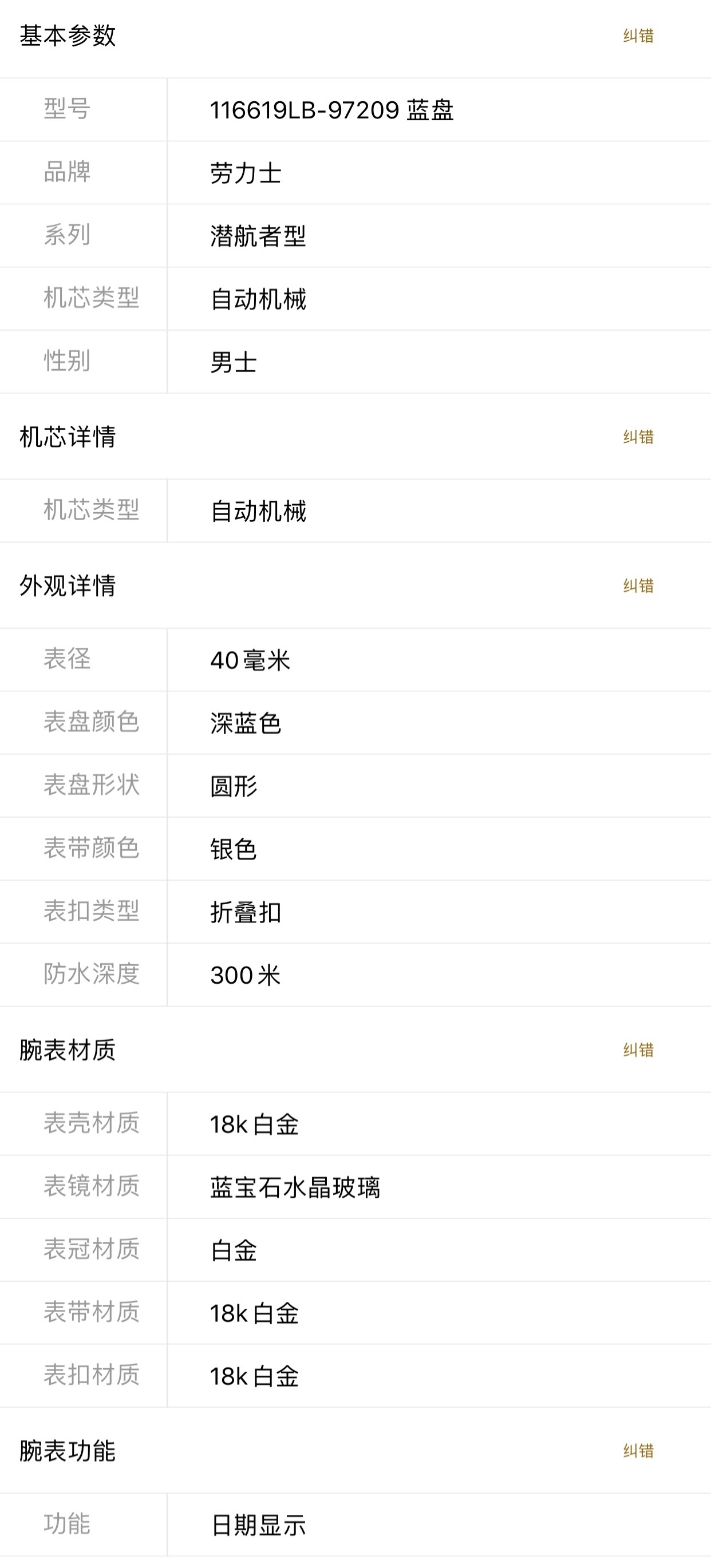Report an error in 机芯详情 section
711x1568 pixels.
point(638,437)
